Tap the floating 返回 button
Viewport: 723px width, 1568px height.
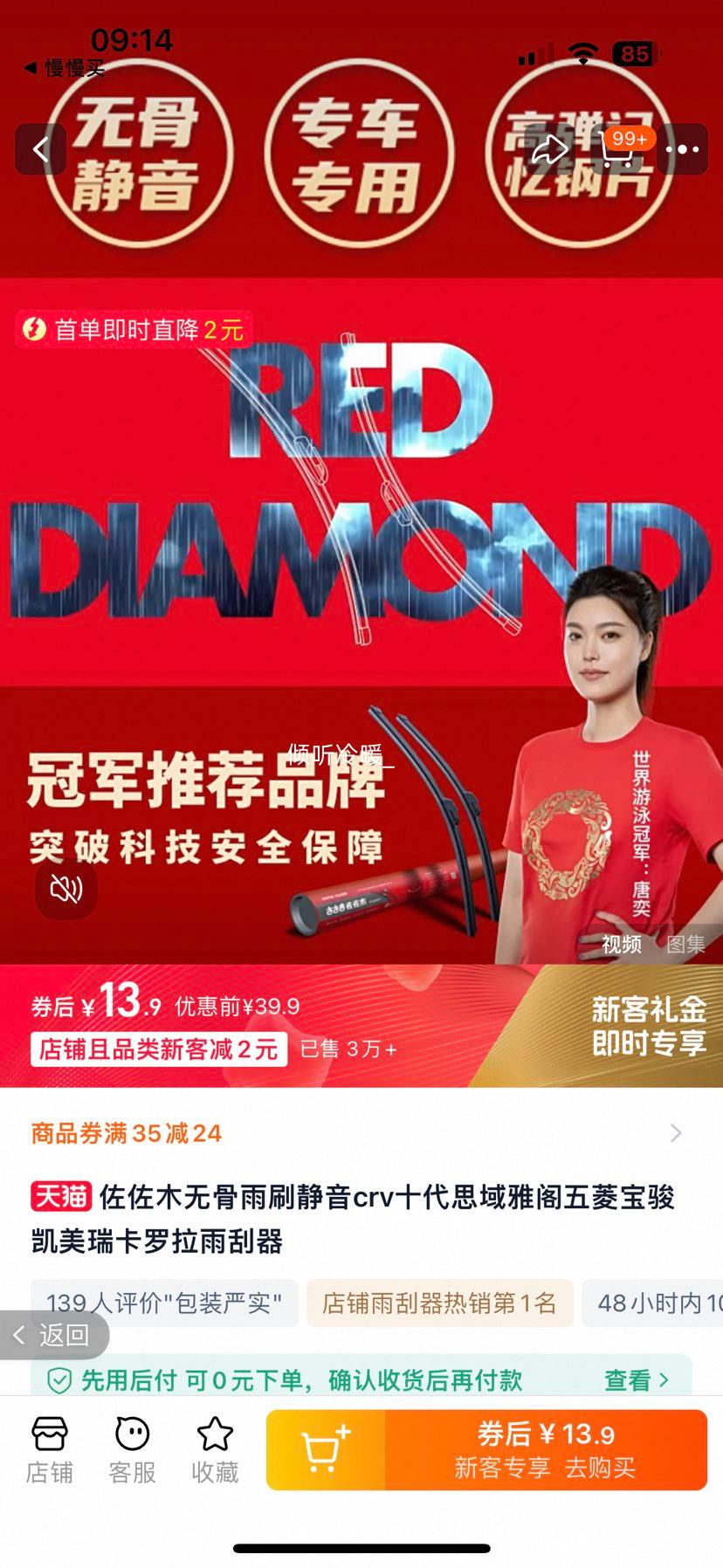coord(52,1335)
